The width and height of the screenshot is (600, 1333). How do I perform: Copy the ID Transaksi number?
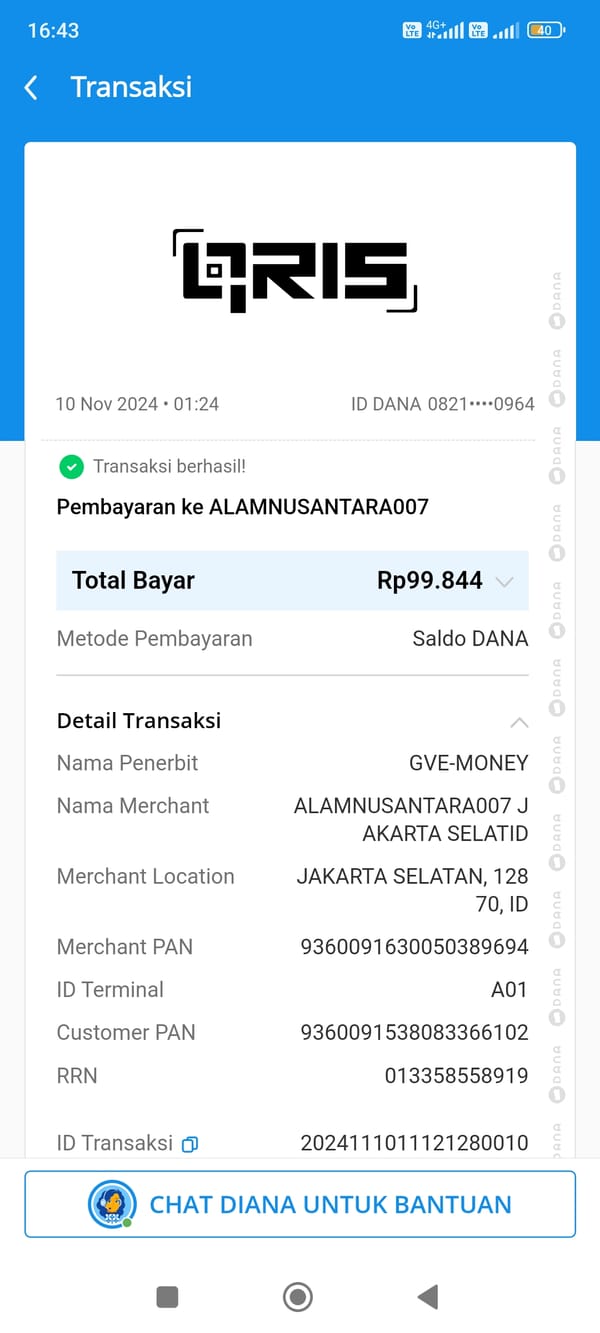click(190, 1144)
